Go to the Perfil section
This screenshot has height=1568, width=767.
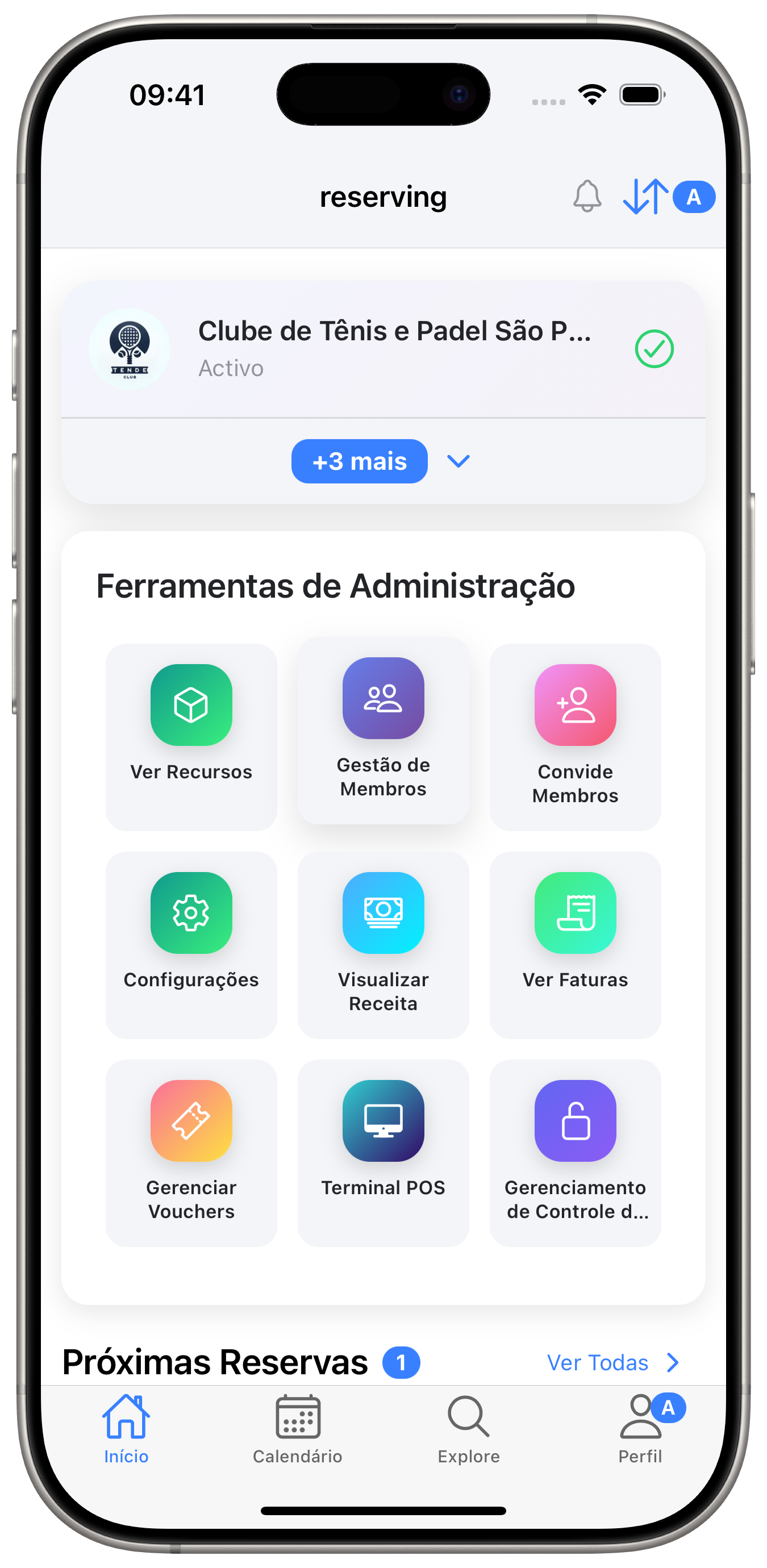tap(640, 1431)
